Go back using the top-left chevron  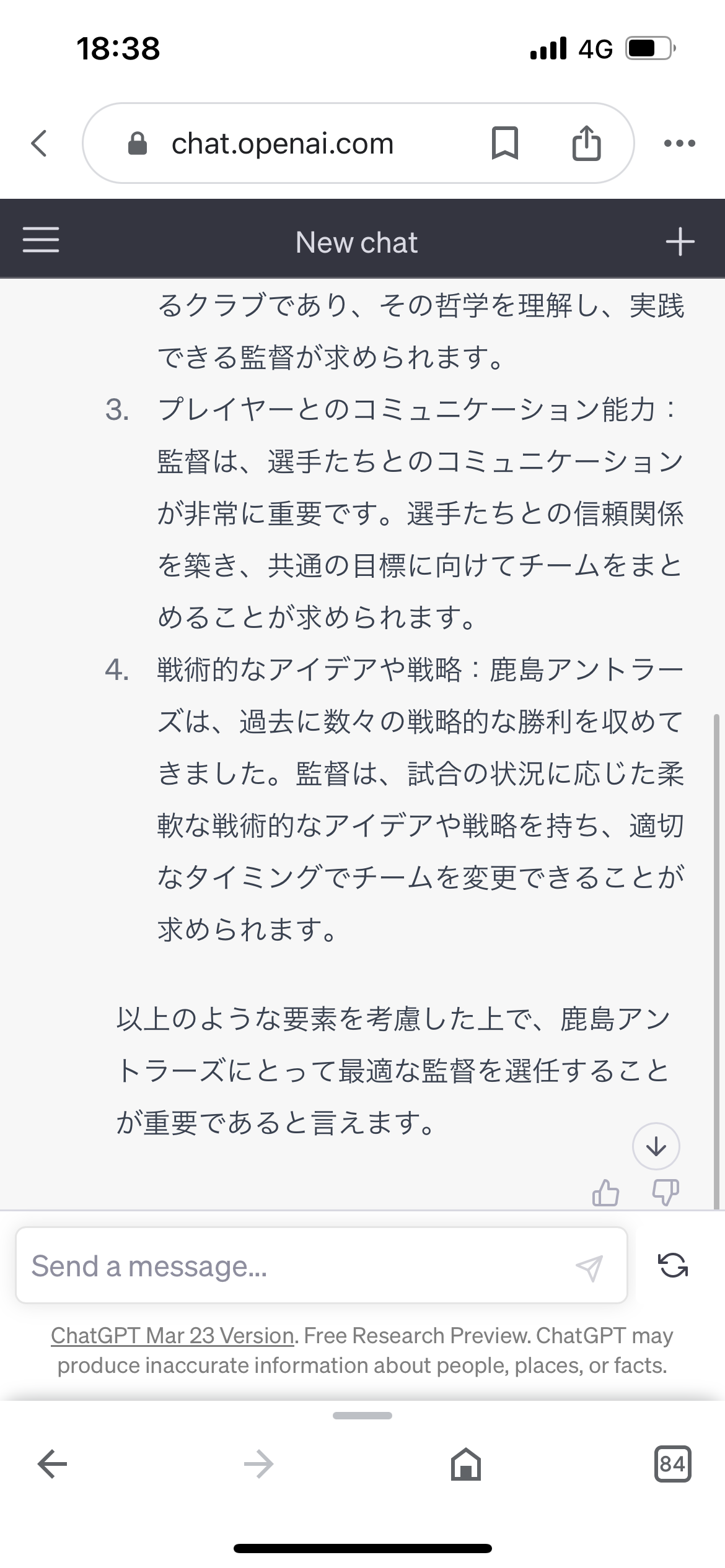coord(39,144)
